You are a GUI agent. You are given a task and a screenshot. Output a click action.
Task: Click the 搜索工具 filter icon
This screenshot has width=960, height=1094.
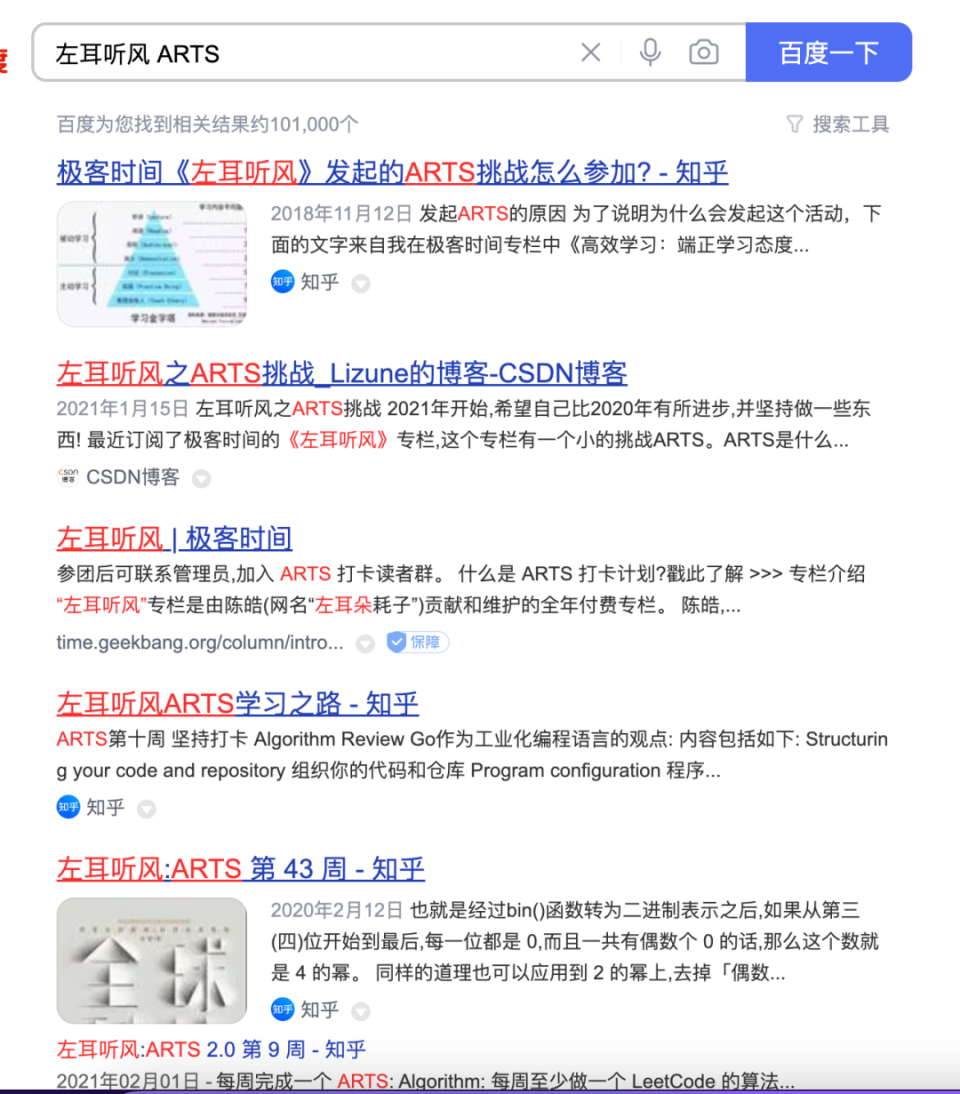click(795, 124)
